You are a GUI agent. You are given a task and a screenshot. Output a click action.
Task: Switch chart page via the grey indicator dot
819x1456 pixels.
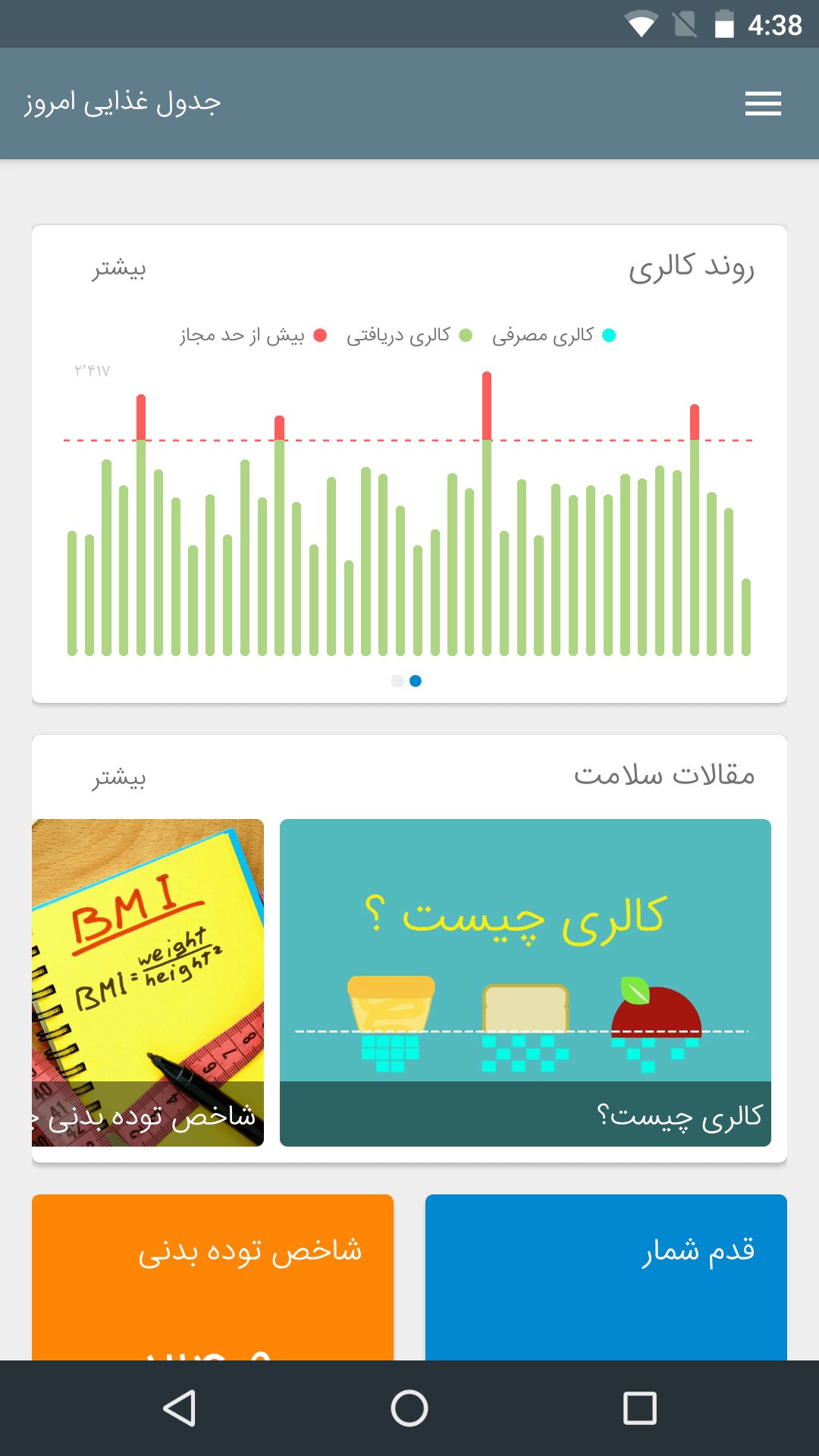tap(397, 681)
